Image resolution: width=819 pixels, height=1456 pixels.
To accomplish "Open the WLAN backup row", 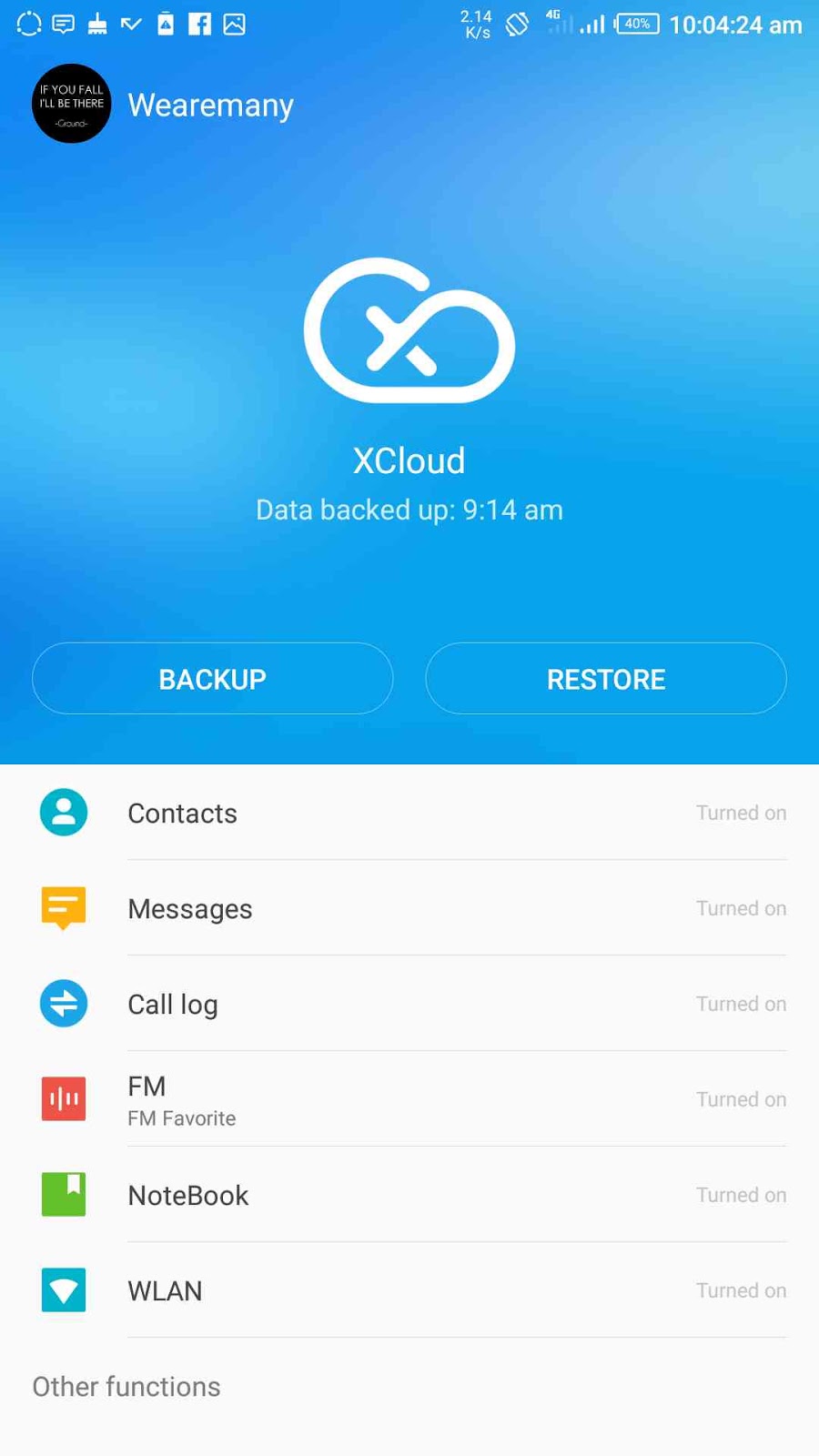I will tap(409, 1290).
